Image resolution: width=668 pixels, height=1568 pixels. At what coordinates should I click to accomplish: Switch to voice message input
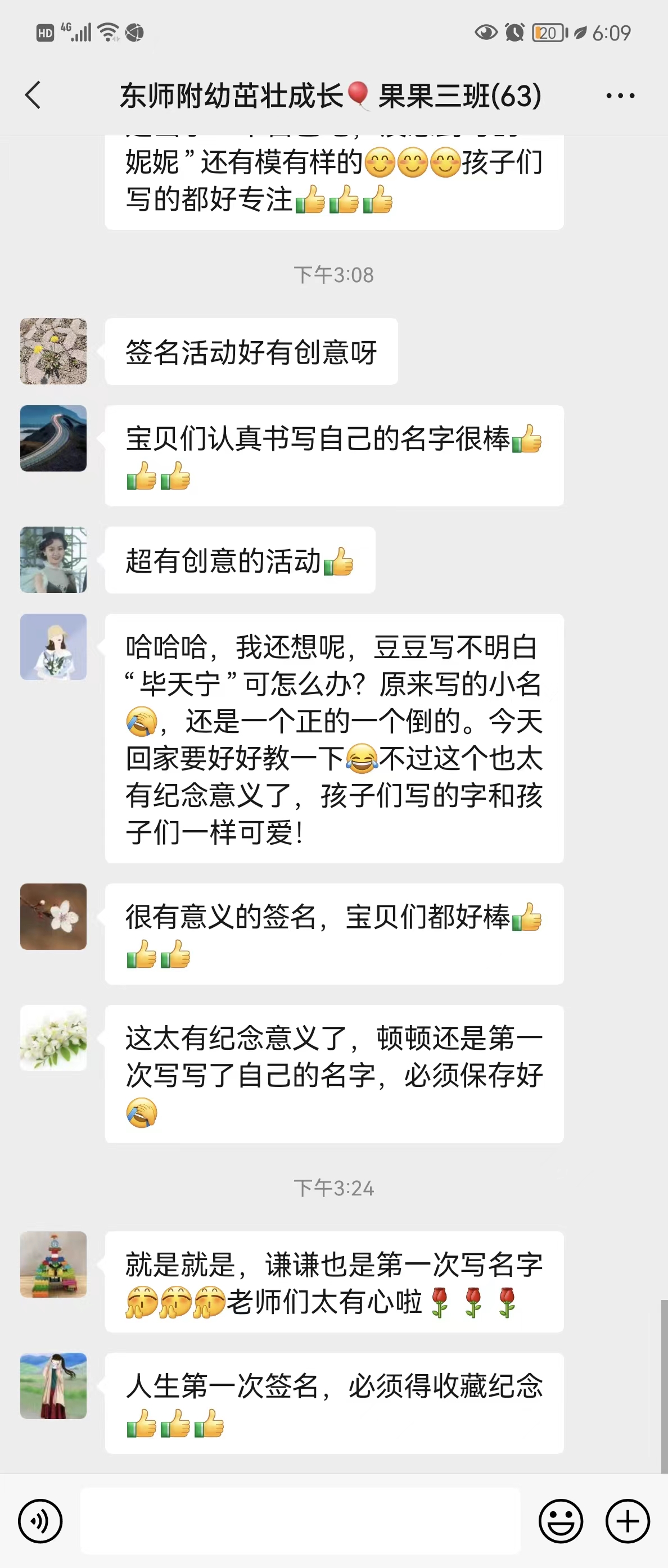[x=40, y=1521]
